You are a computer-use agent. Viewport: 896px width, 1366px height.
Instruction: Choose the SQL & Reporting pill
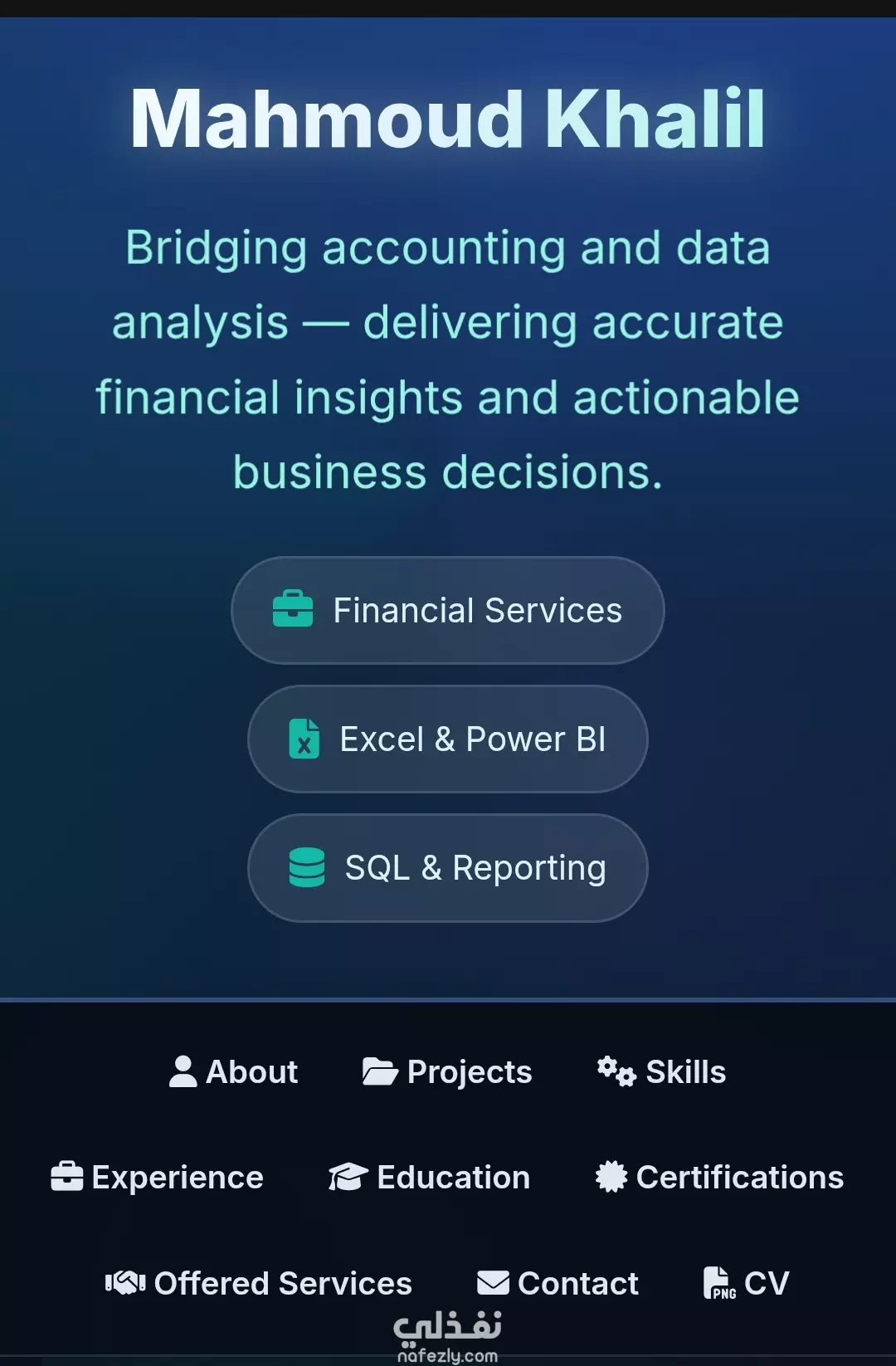[x=448, y=868]
